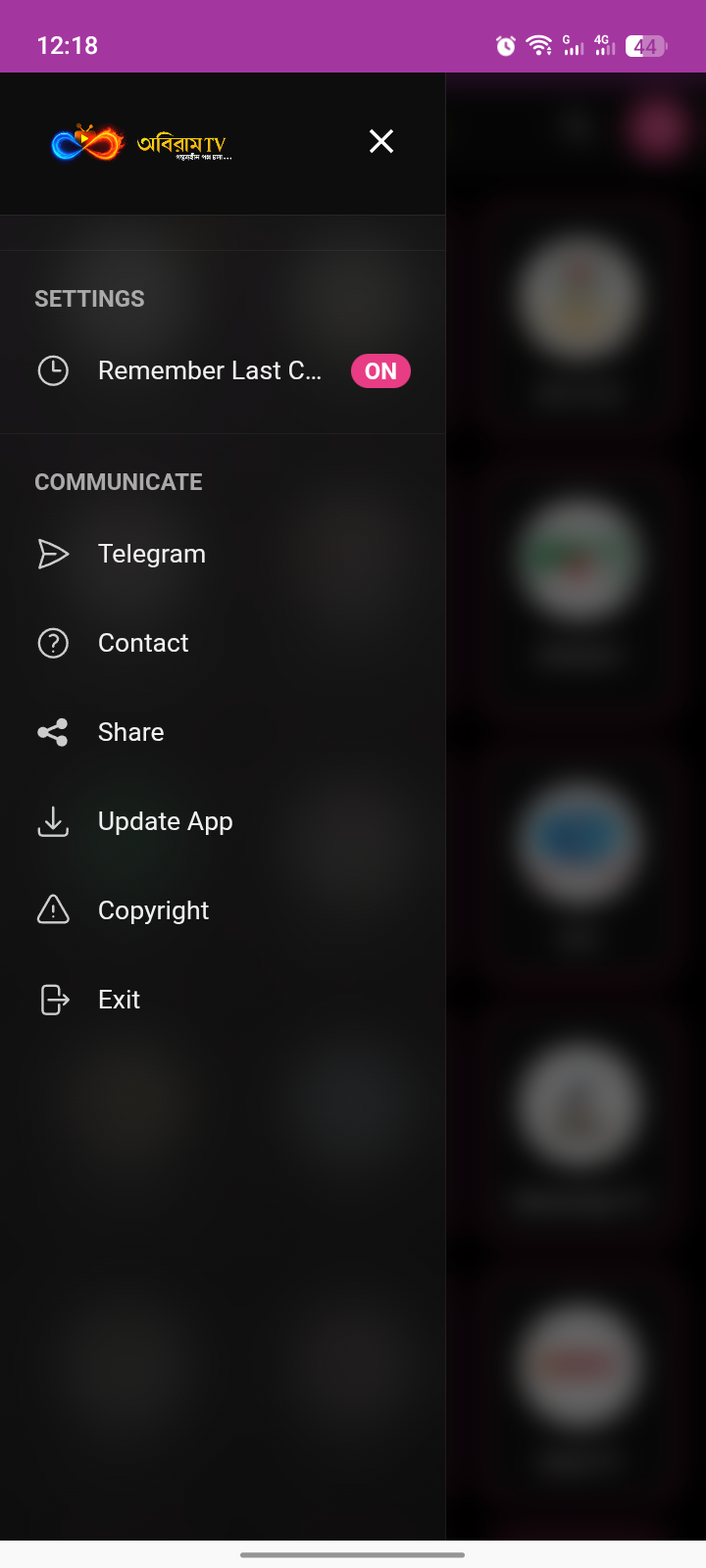Select Contact from the sidebar menu
The height and width of the screenshot is (1568, 706).
coord(142,643)
